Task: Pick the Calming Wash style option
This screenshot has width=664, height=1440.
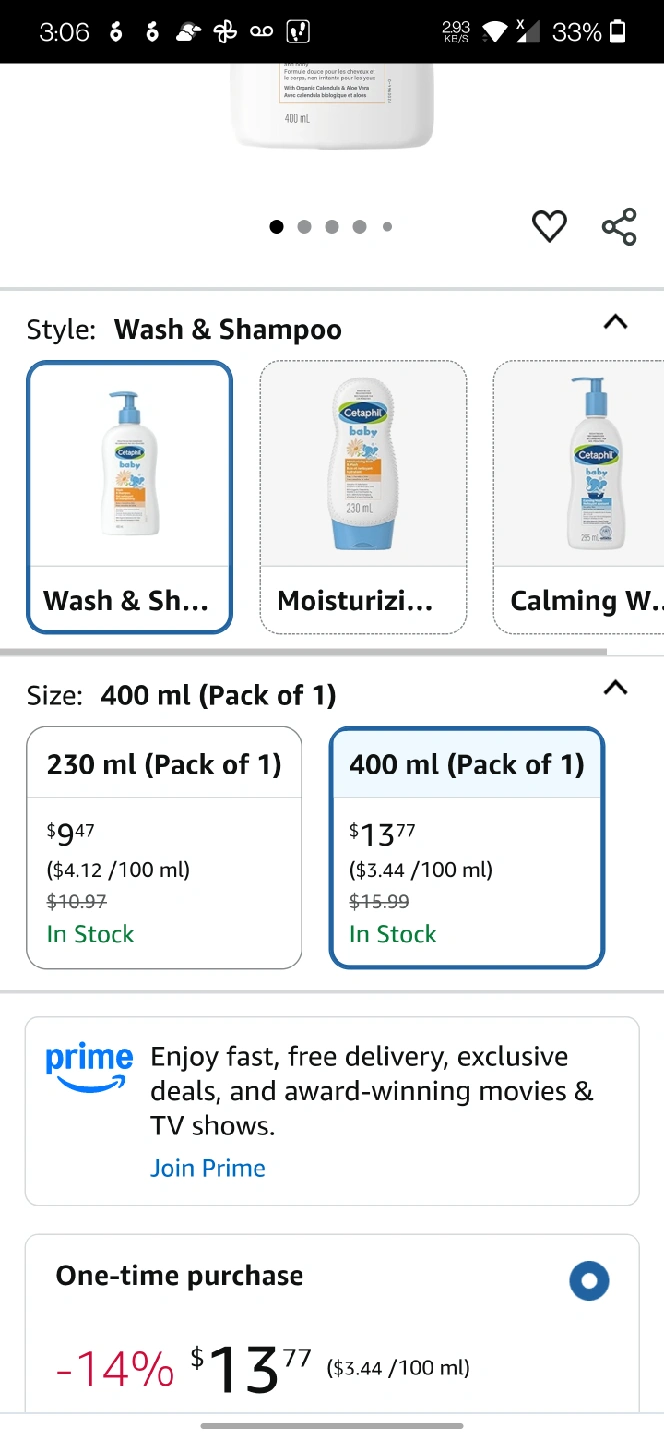Action: (579, 497)
